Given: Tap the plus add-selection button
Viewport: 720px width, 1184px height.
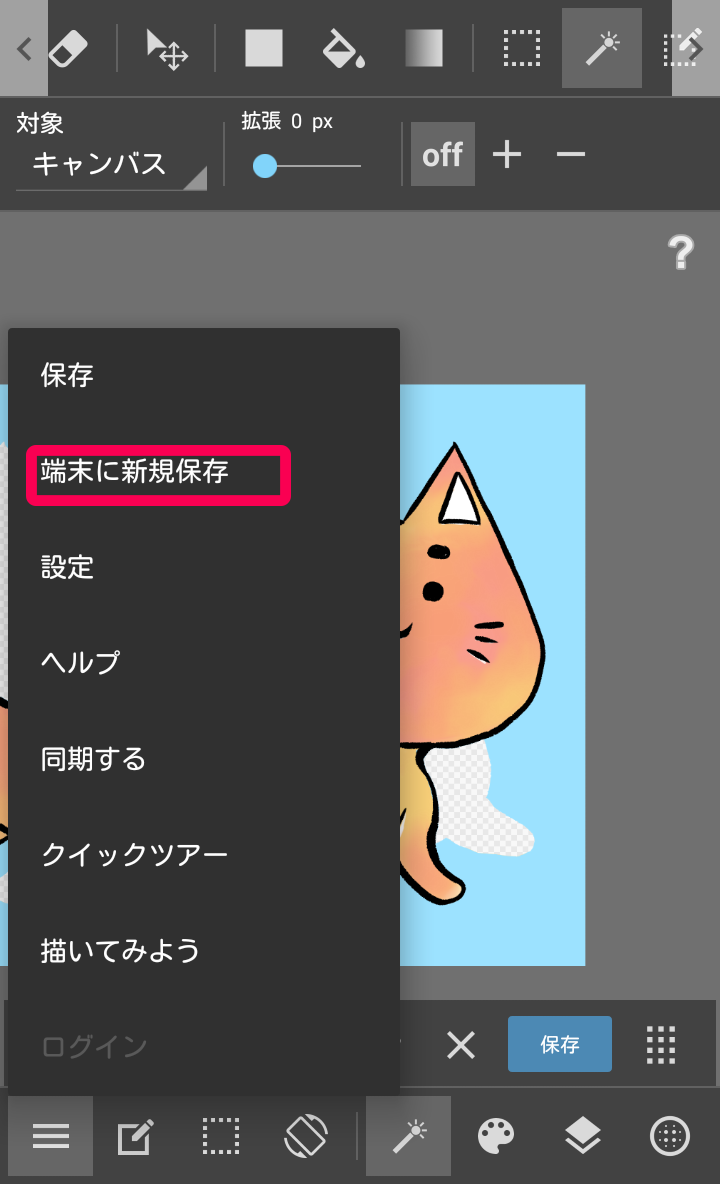Looking at the screenshot, I should tap(507, 155).
